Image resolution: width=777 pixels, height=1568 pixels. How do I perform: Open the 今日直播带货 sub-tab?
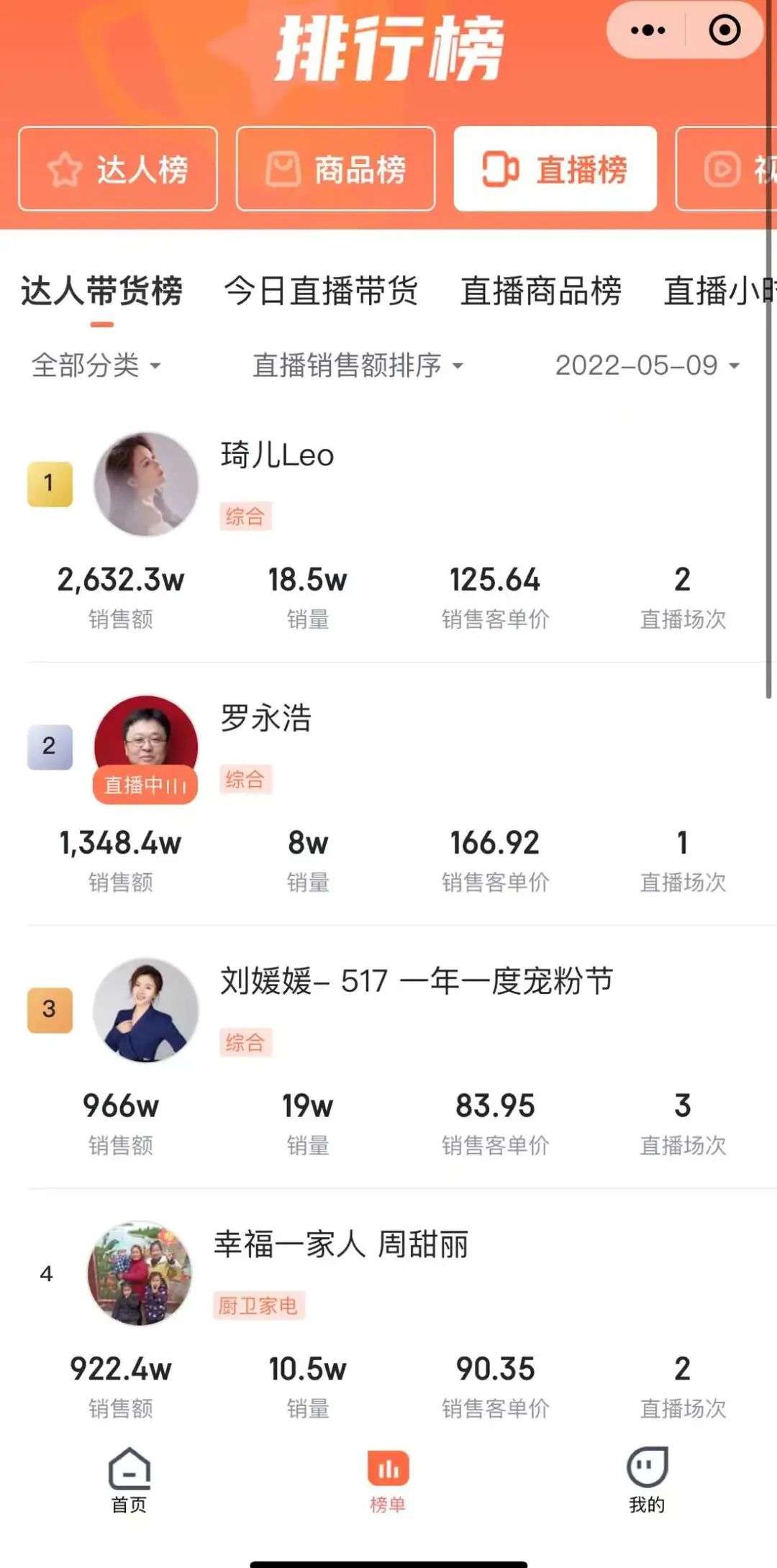[x=321, y=291]
